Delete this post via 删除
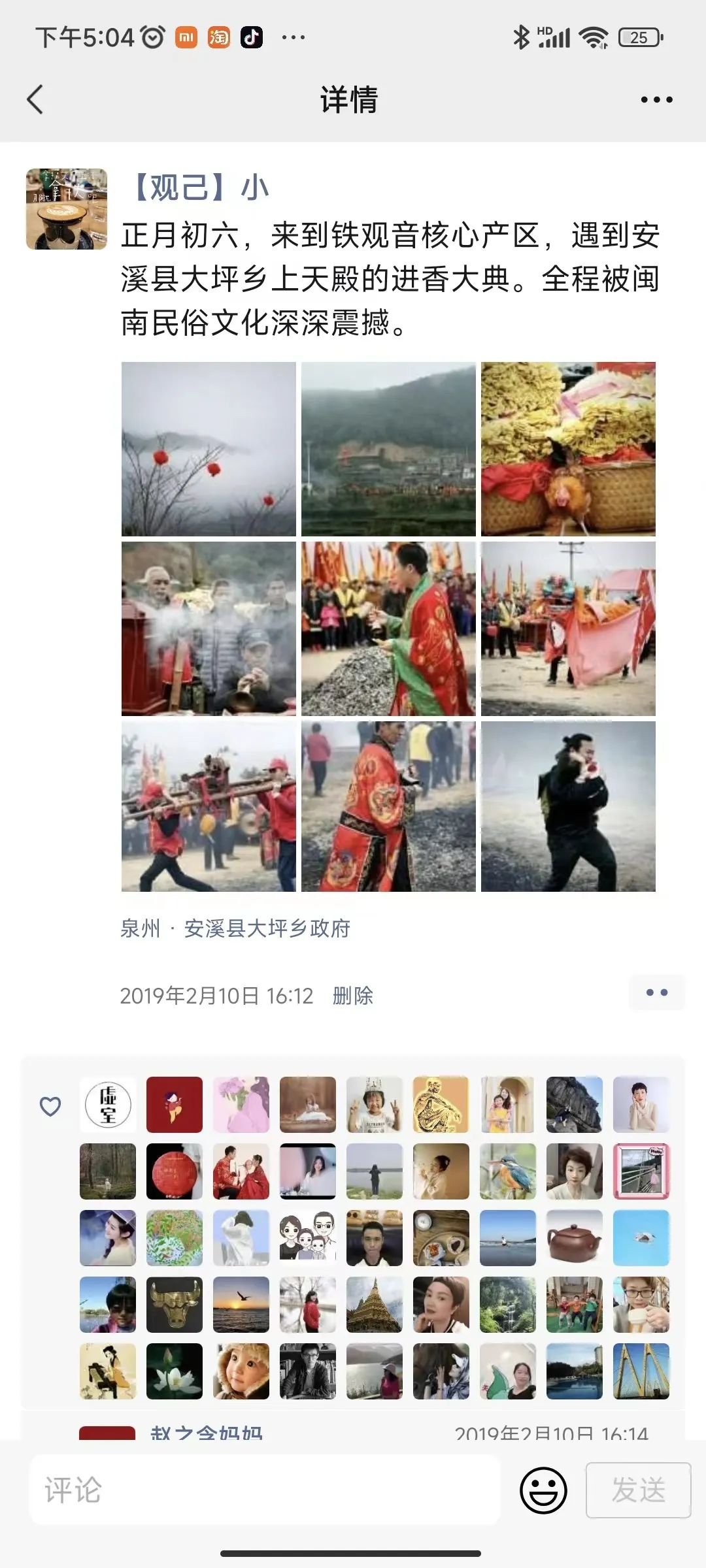Screen dimensions: 706x1568 [353, 996]
